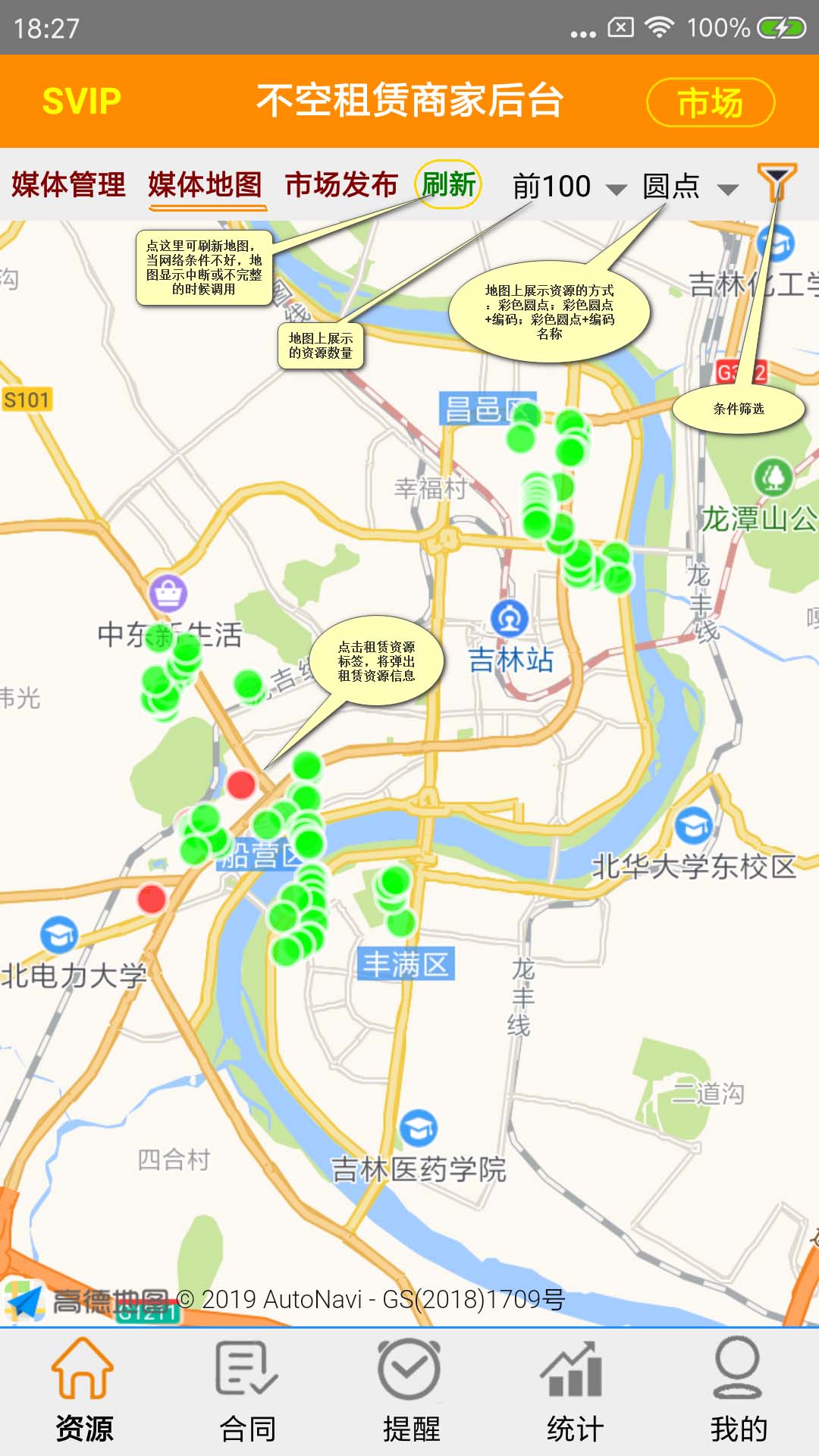Open 我的 profile tab
This screenshot has height=1456, width=819.
point(738,1392)
